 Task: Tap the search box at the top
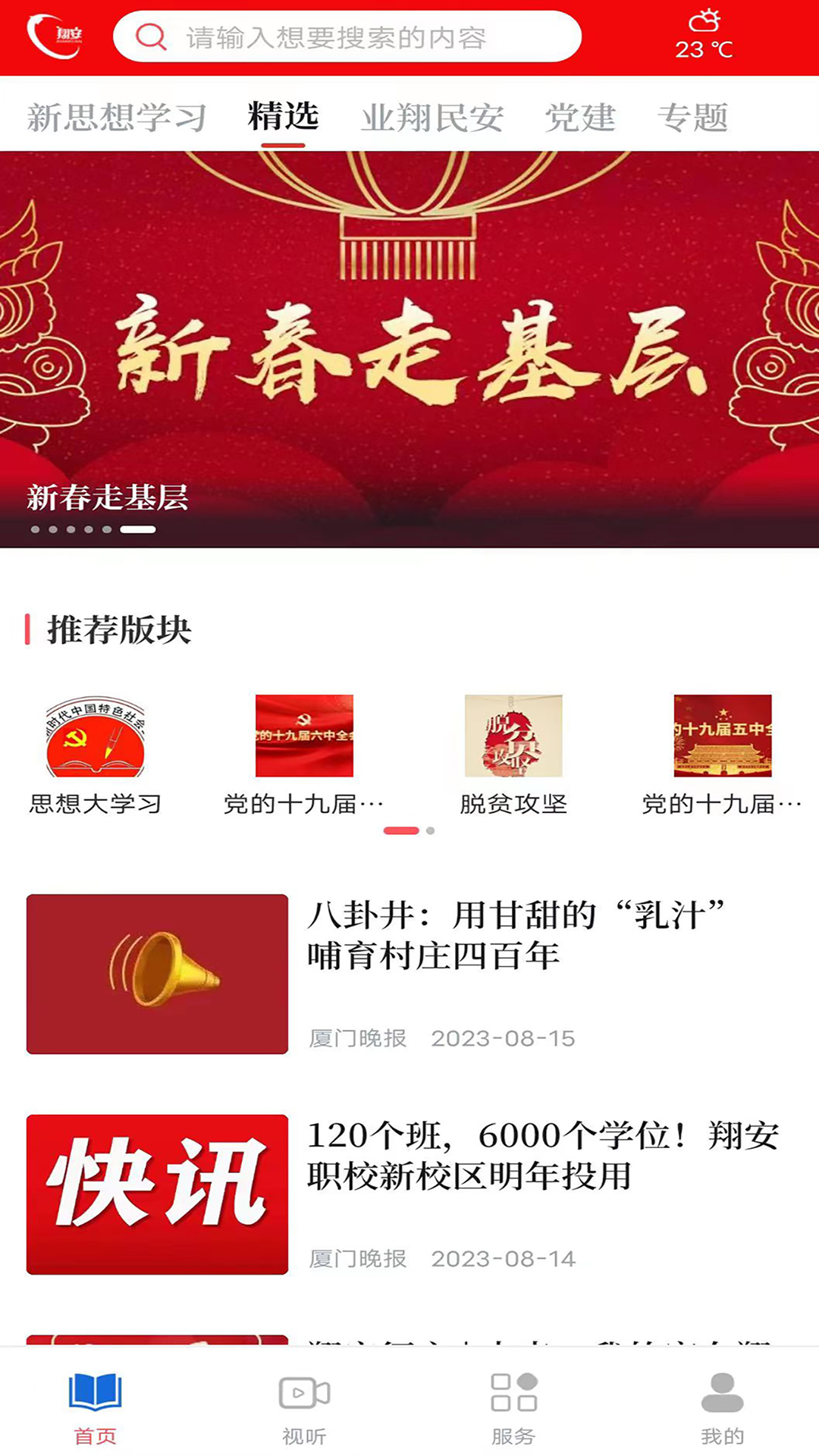pyautogui.click(x=347, y=36)
